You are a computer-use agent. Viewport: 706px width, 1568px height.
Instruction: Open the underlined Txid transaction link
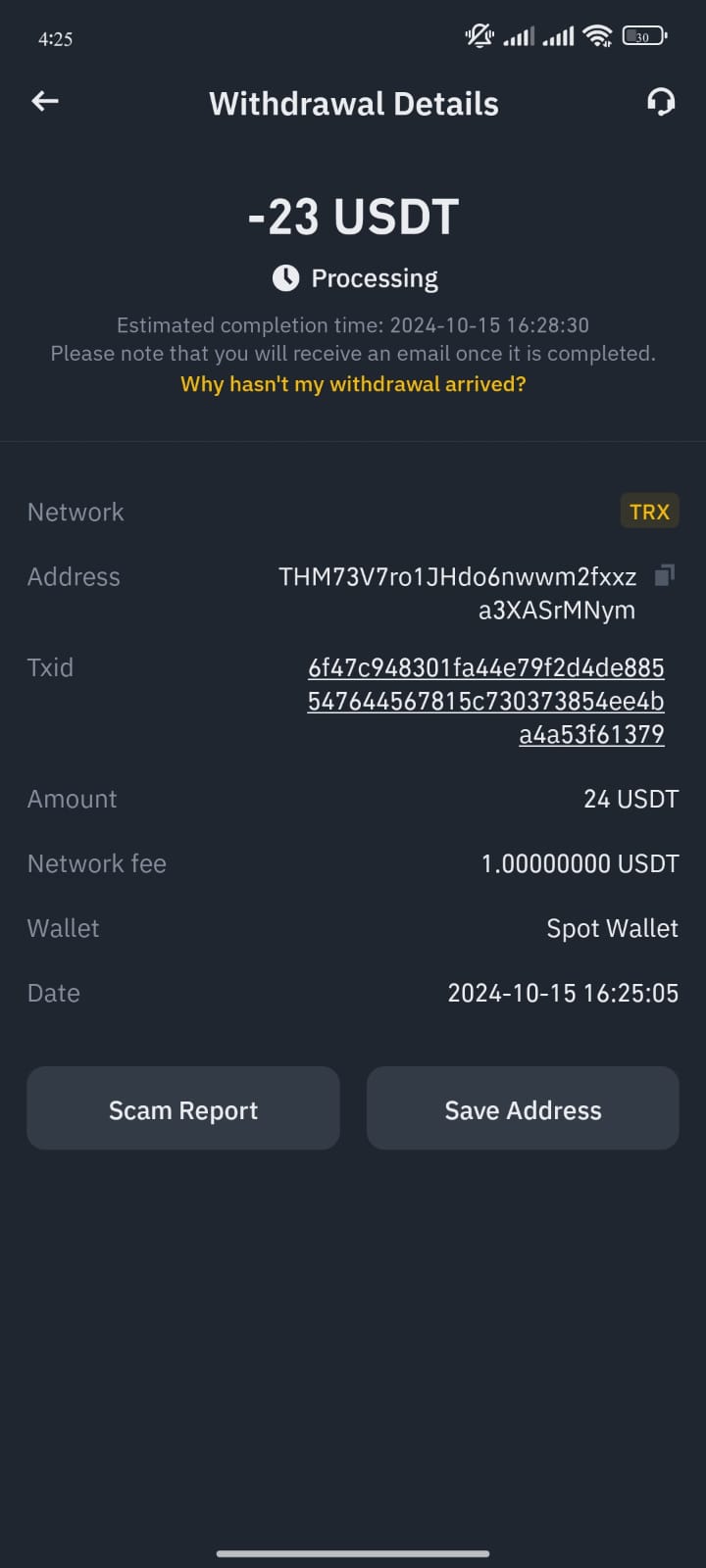(484, 700)
